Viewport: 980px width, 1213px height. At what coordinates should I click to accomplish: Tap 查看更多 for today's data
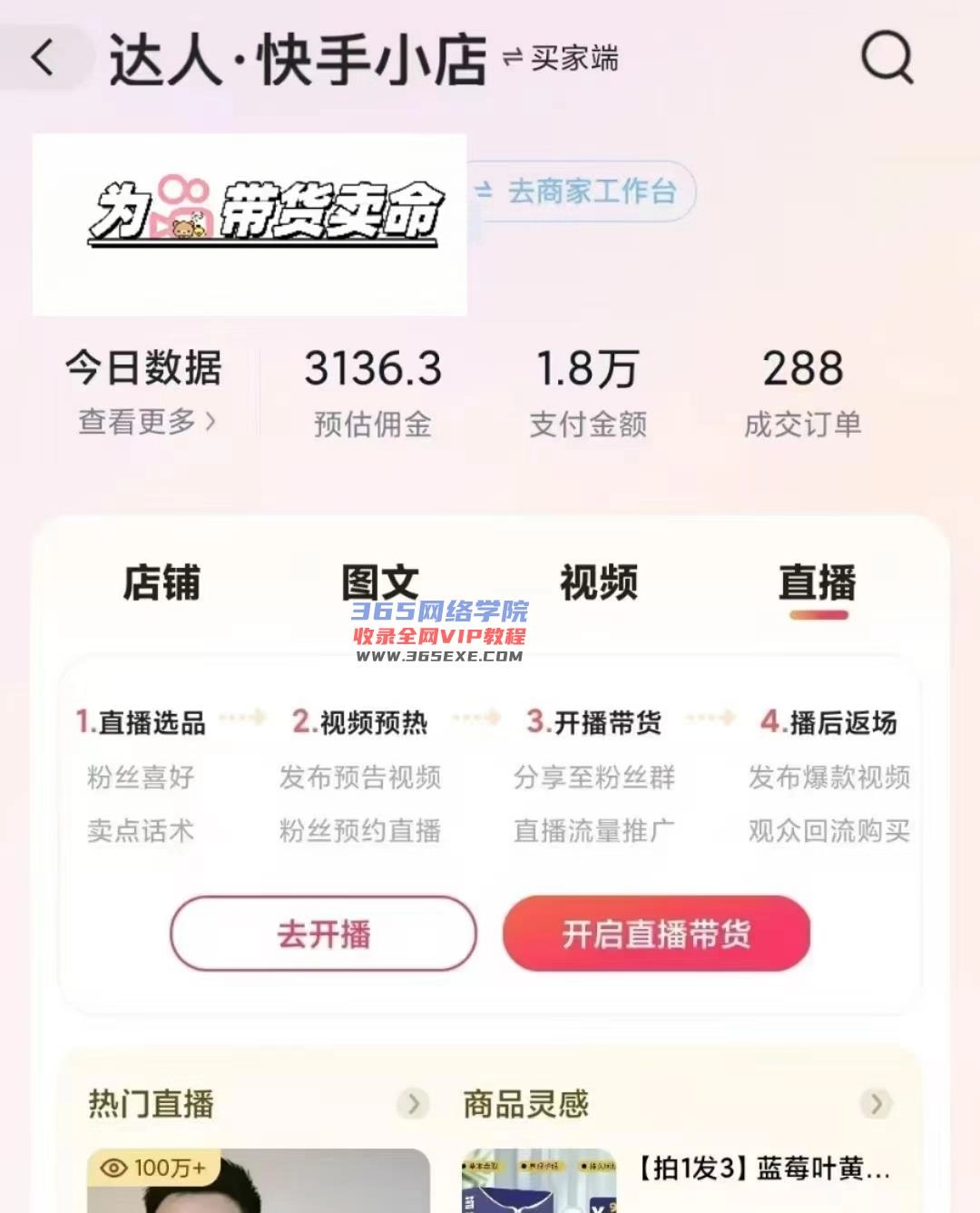pos(146,421)
